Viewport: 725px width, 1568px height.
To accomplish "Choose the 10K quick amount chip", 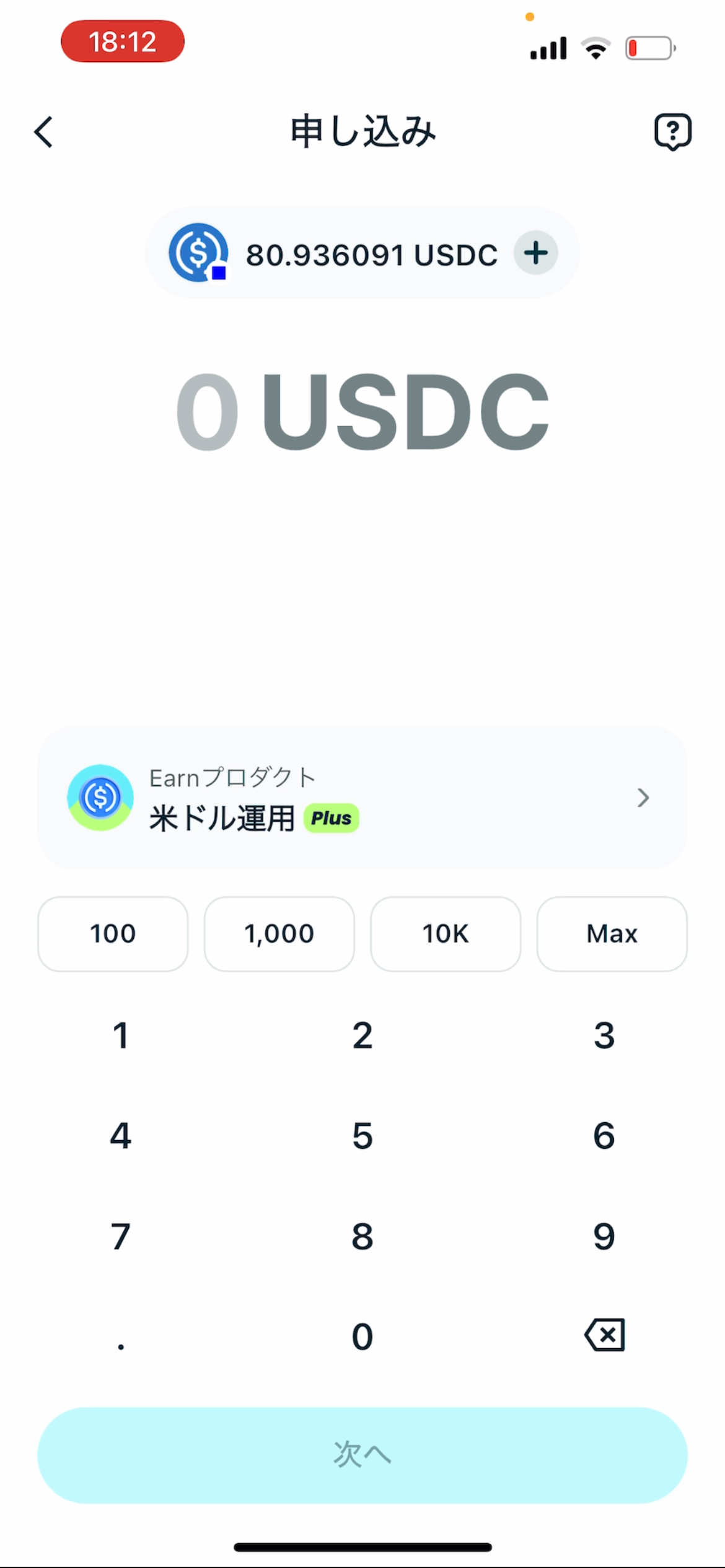I will tap(446, 934).
